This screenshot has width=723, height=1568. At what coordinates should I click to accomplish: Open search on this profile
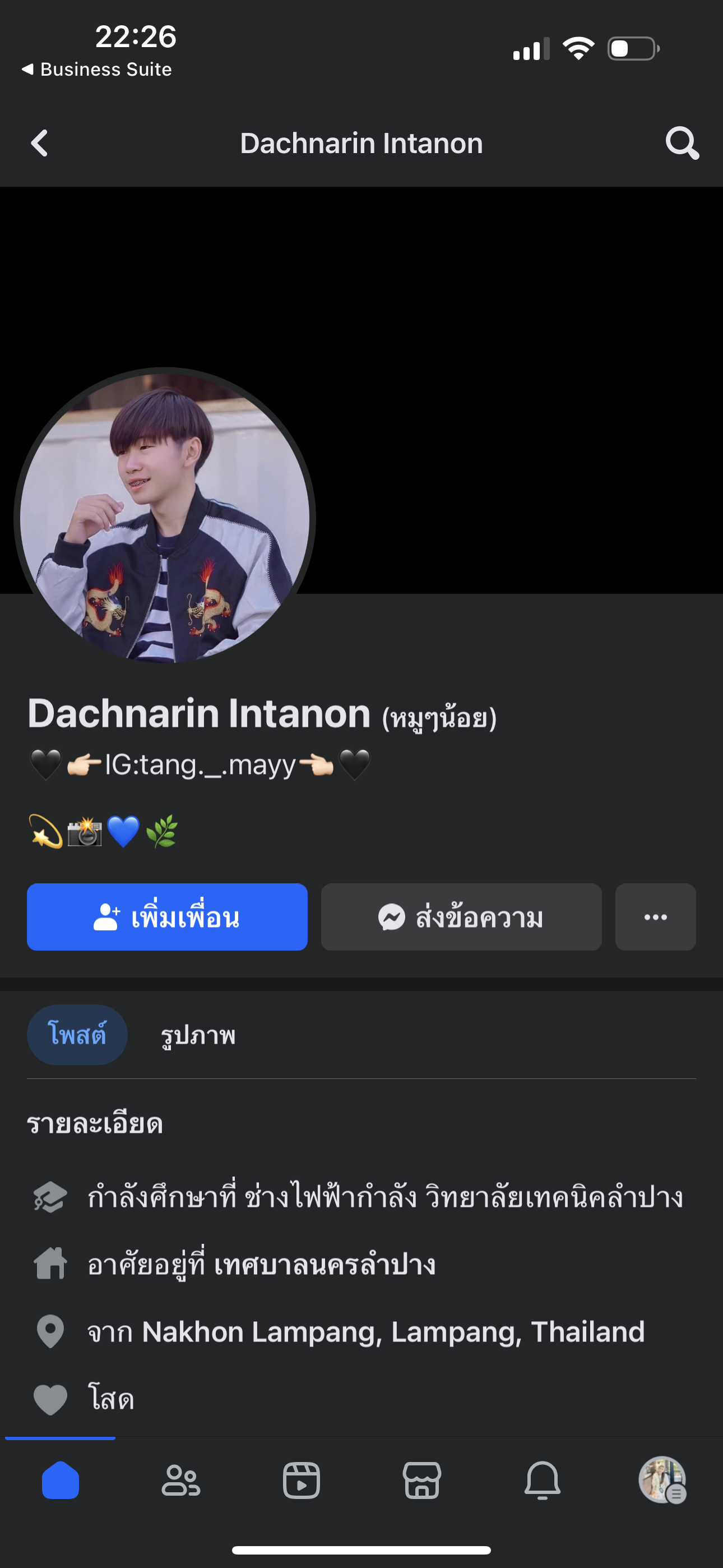coord(682,143)
